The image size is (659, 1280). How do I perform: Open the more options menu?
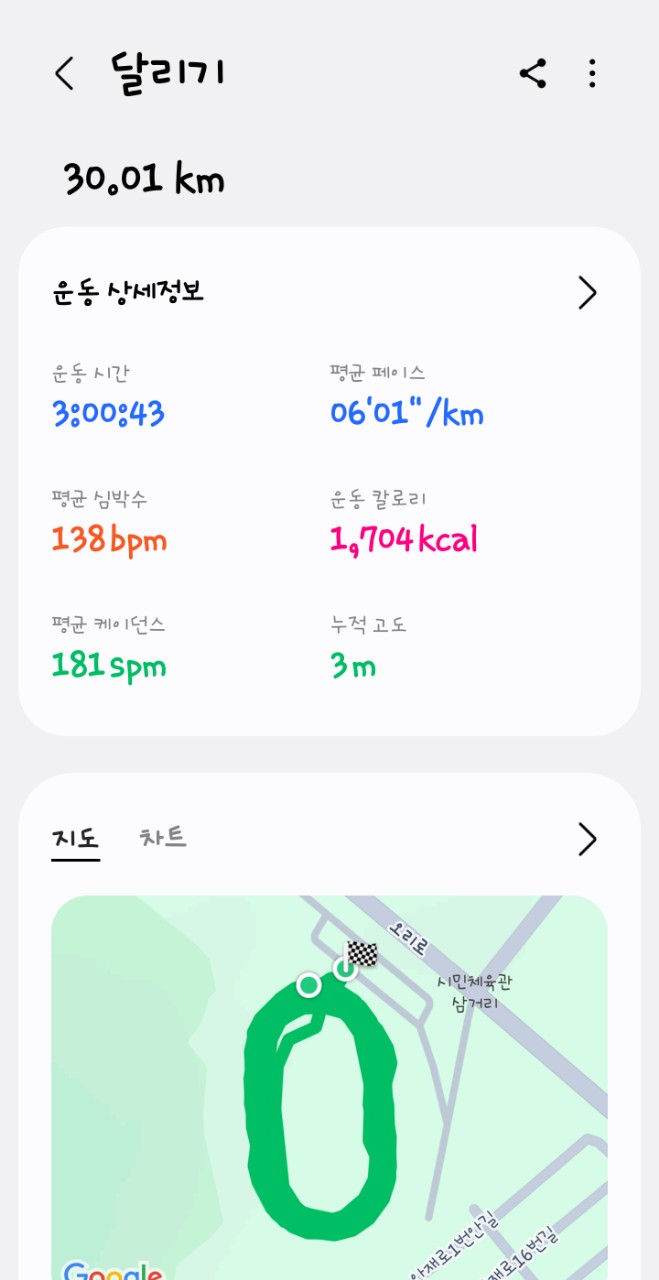592,74
